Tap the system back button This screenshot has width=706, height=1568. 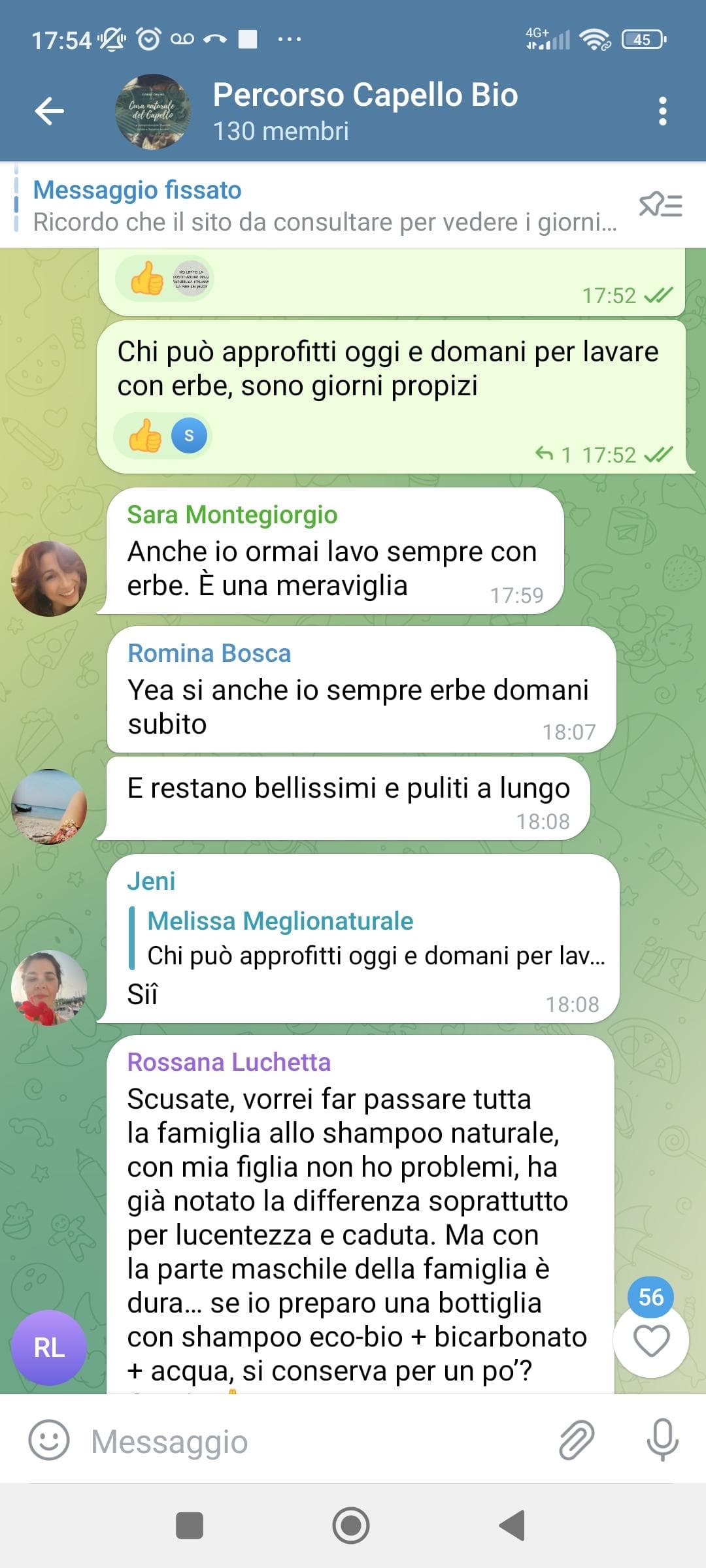click(x=513, y=1526)
